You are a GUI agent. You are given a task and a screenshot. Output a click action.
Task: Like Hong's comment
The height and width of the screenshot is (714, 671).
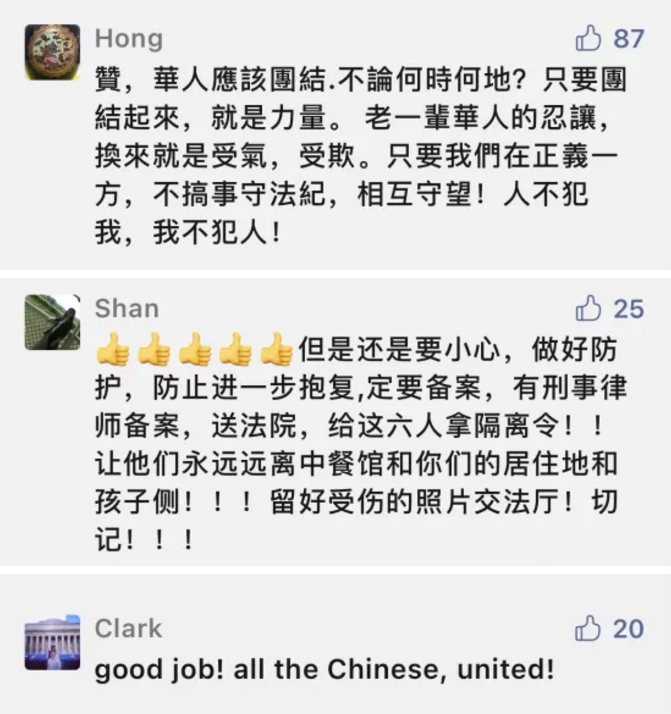[590, 39]
